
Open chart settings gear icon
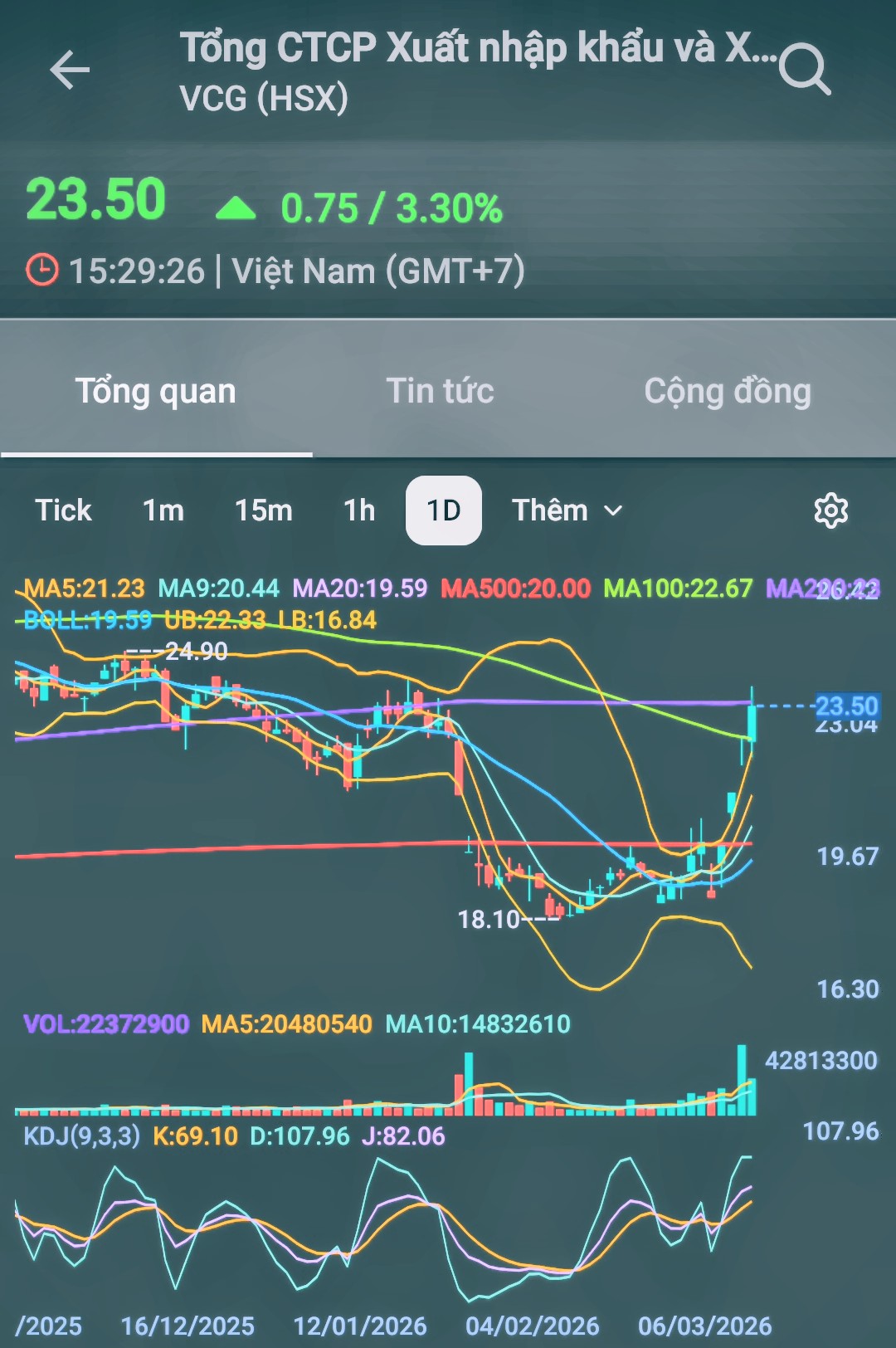(x=830, y=511)
